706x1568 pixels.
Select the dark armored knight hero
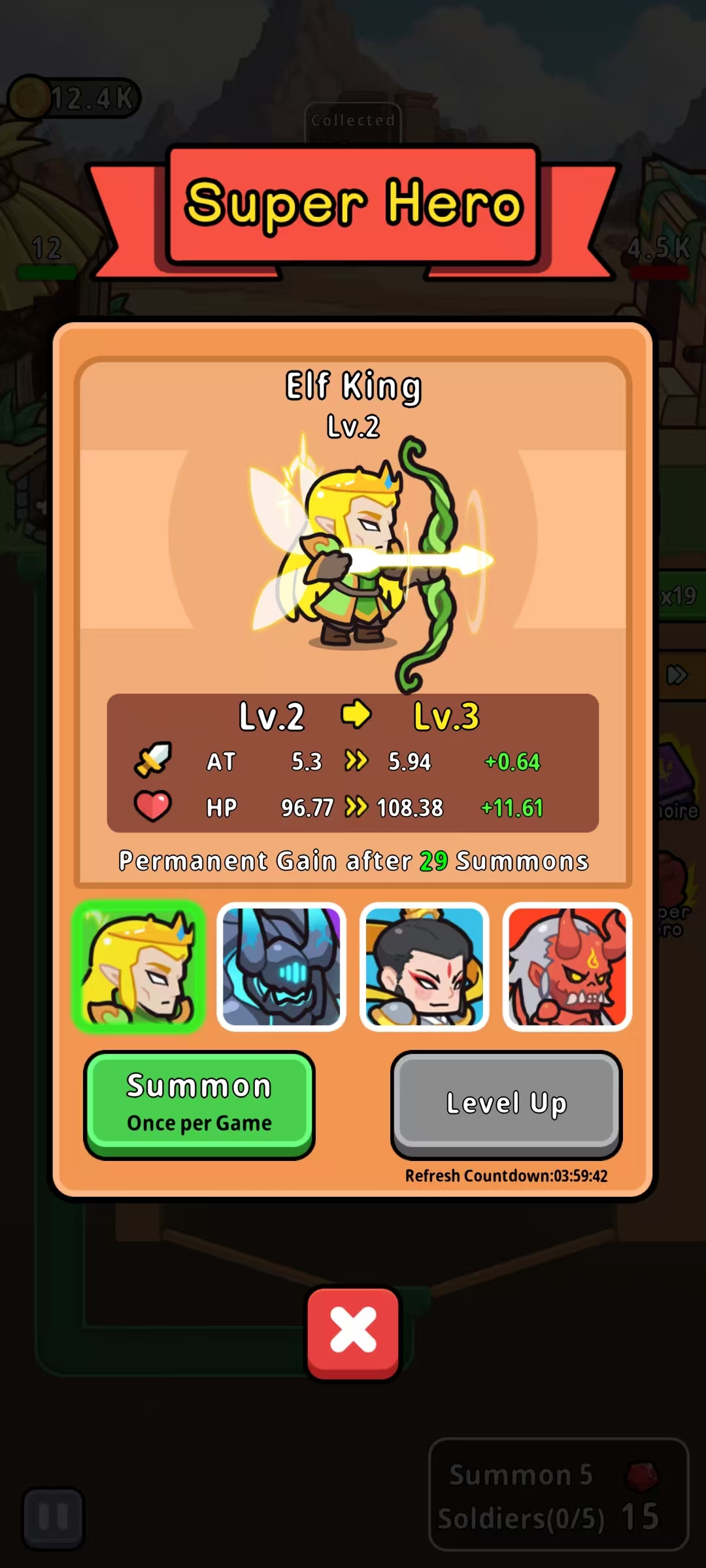click(x=281, y=966)
